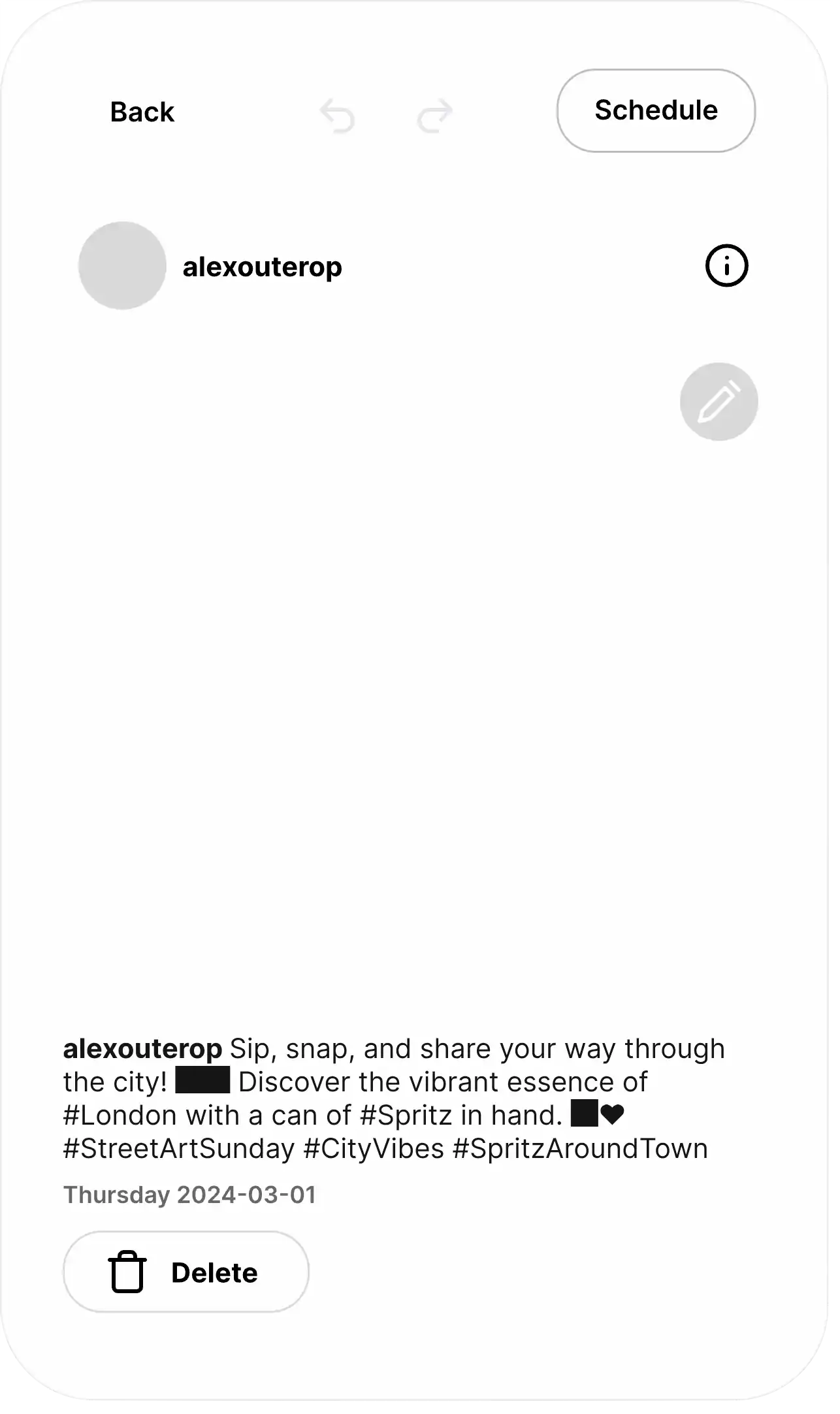Viewport: 840px width, 1414px height.
Task: Redo the last change
Action: [434, 116]
